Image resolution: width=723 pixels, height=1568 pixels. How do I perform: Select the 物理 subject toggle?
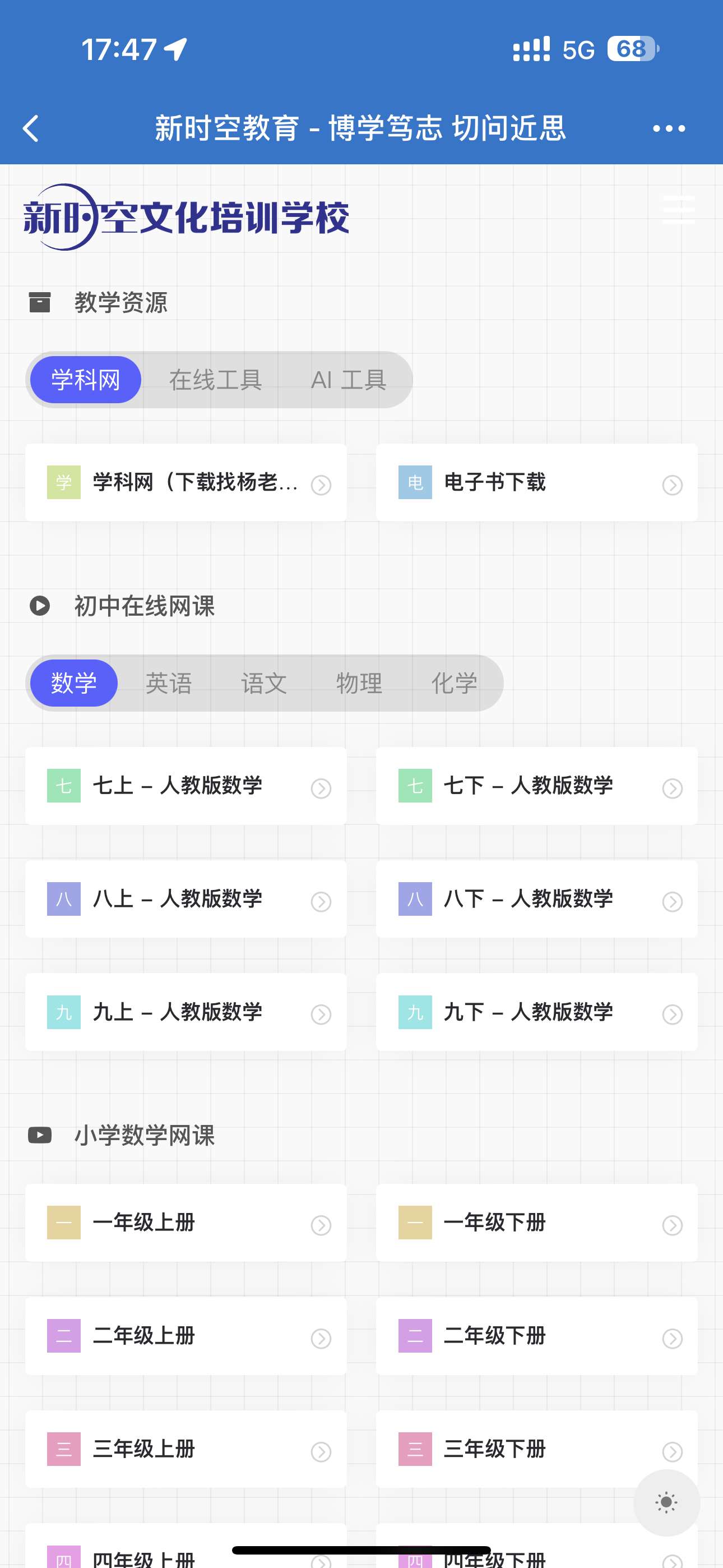point(359,682)
